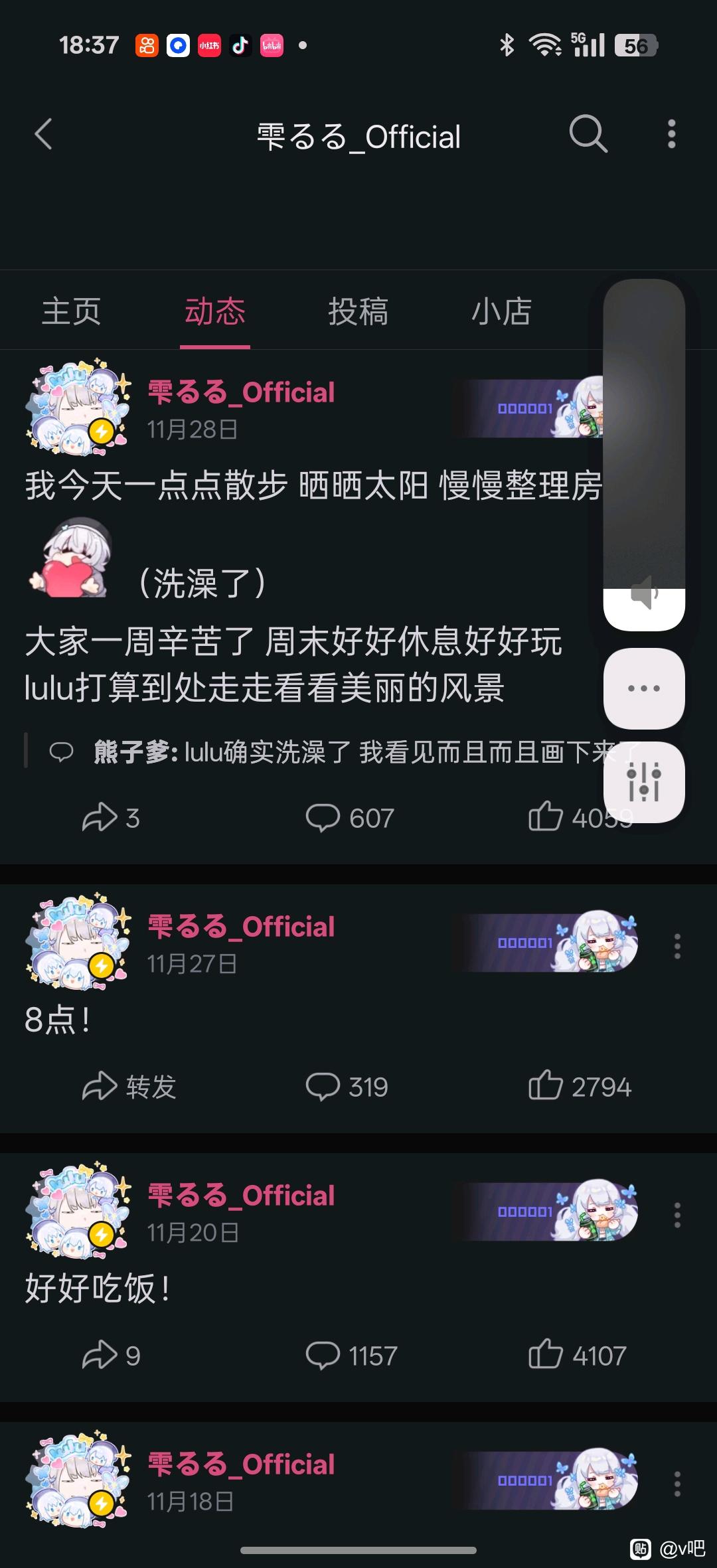717x1568 pixels.
Task: Open comments on the 11月28日 post
Action: click(350, 818)
